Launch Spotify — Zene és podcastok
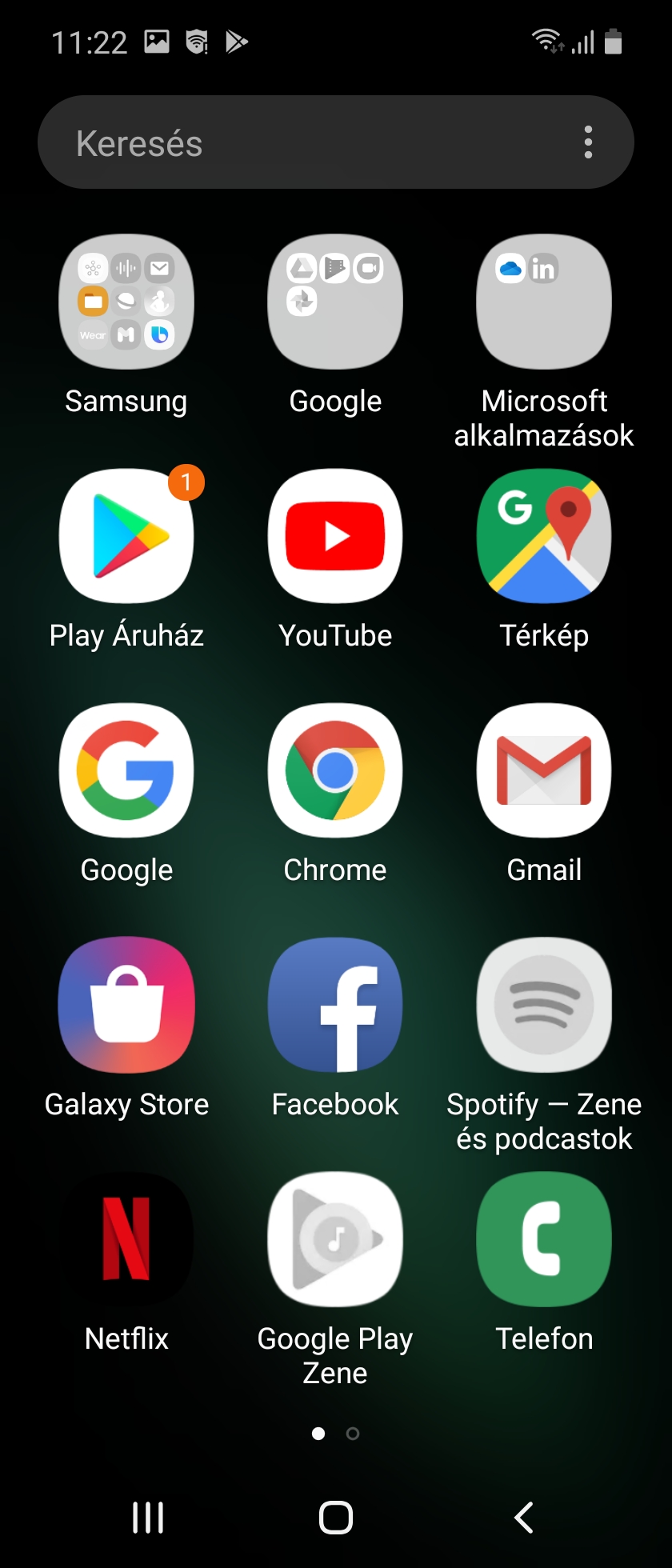 click(544, 1005)
